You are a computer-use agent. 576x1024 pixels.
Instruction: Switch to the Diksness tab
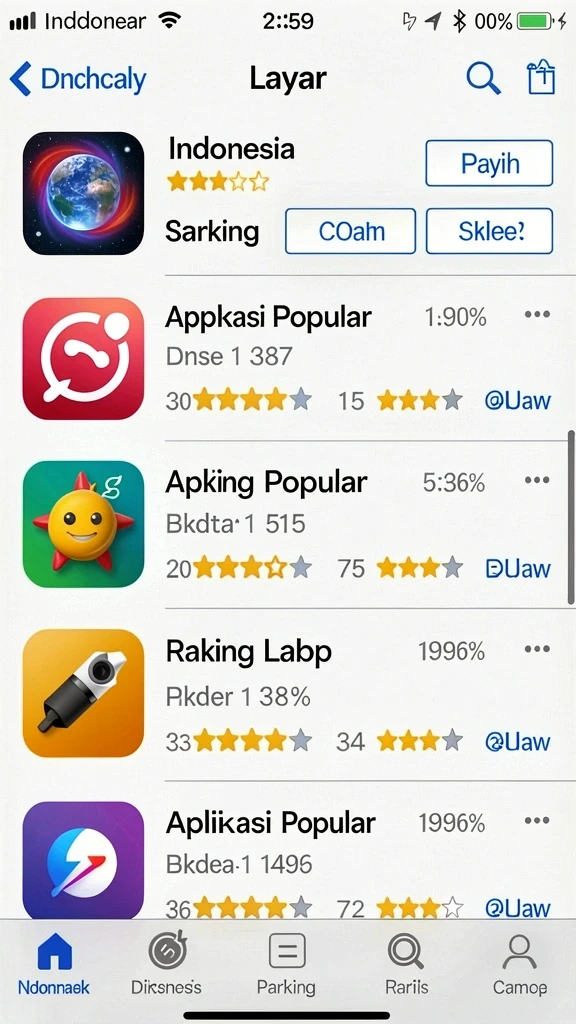[167, 964]
